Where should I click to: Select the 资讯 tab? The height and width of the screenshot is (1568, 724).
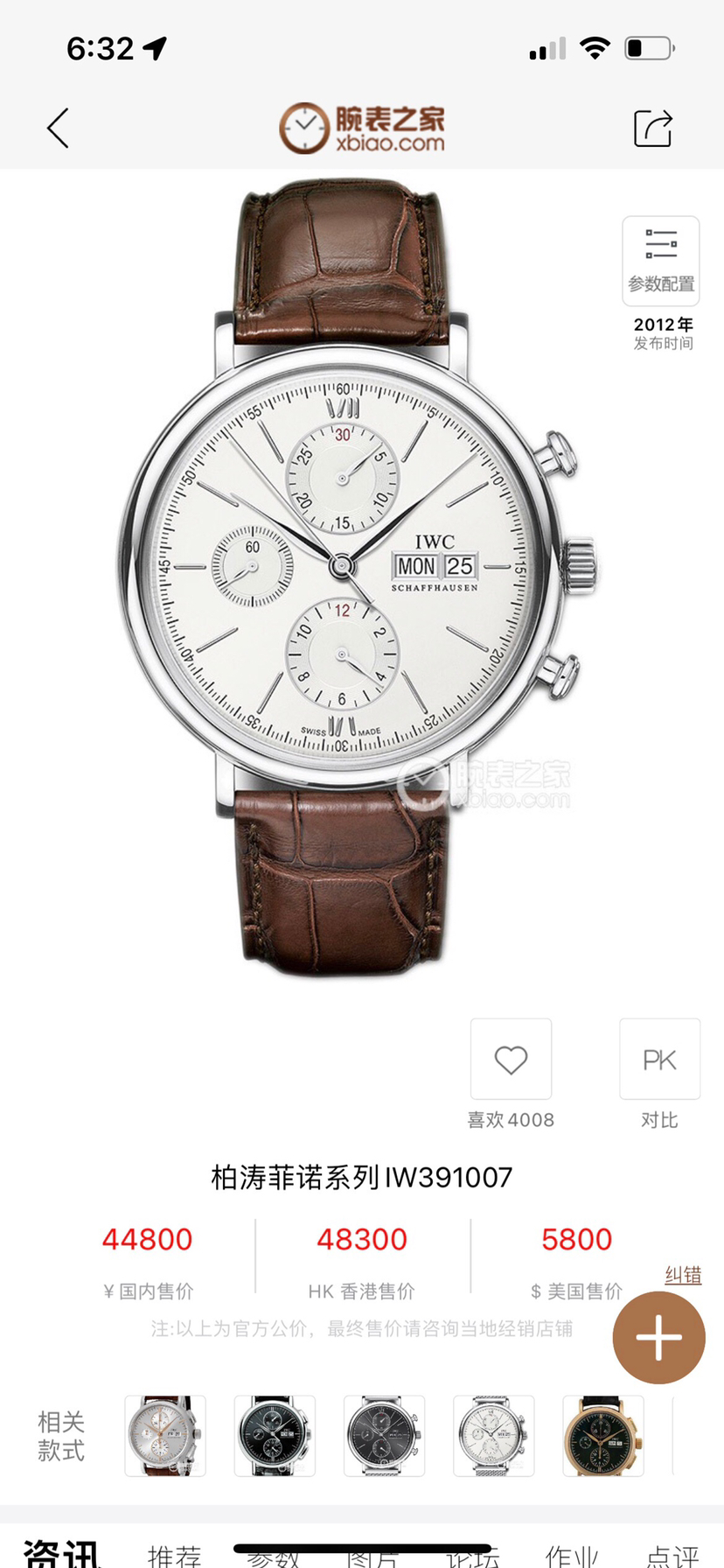pos(61,1553)
